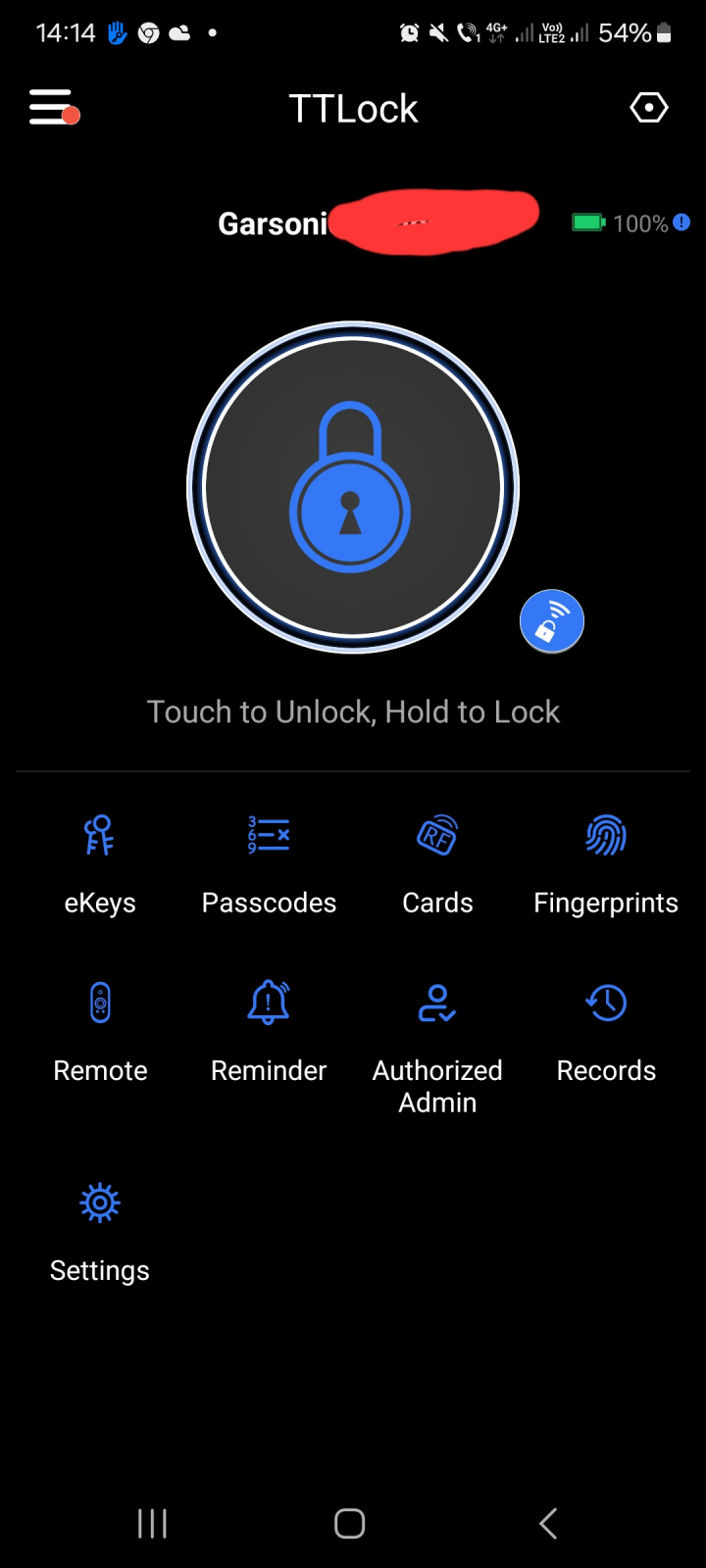
Task: Tap the small remote unlock button
Action: (x=552, y=621)
